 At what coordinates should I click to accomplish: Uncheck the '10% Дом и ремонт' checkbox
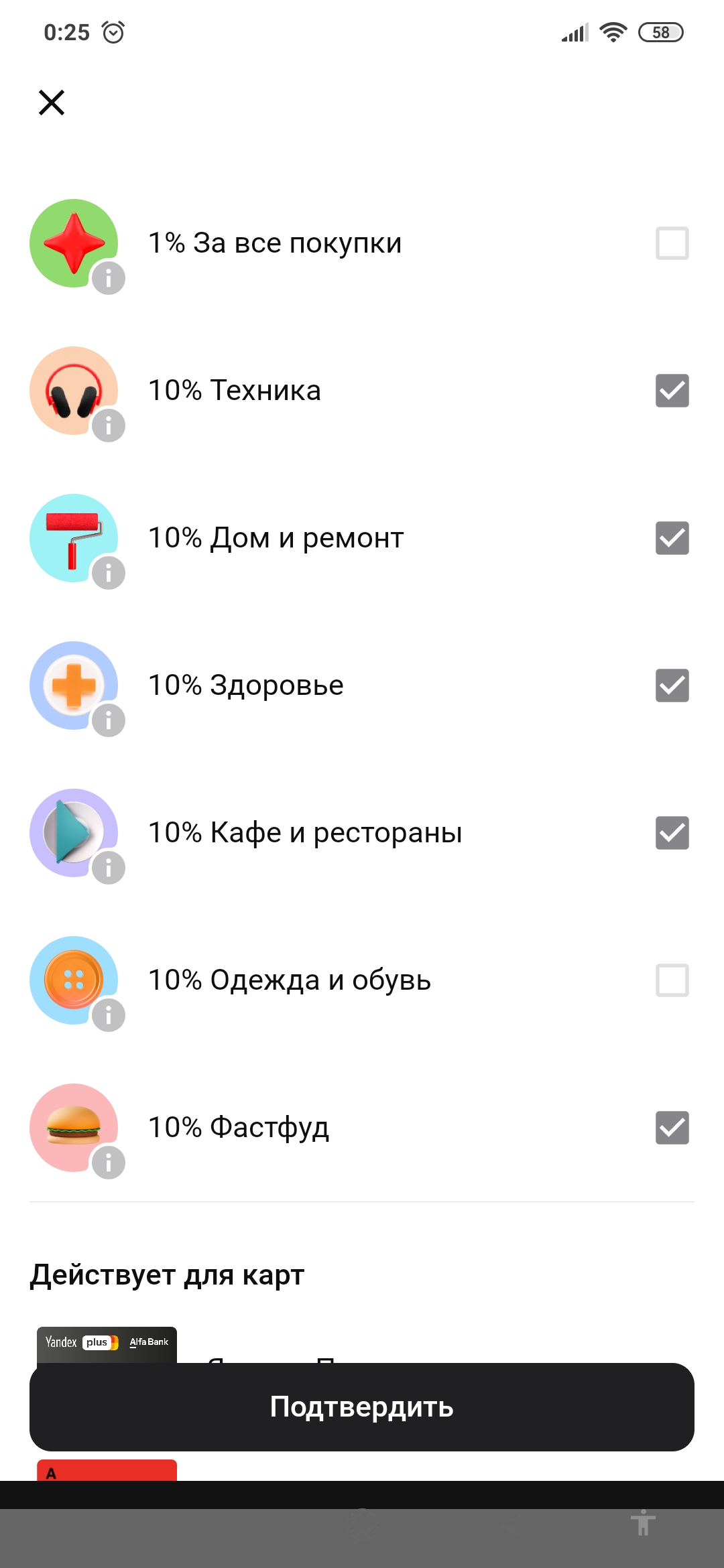[x=672, y=538]
